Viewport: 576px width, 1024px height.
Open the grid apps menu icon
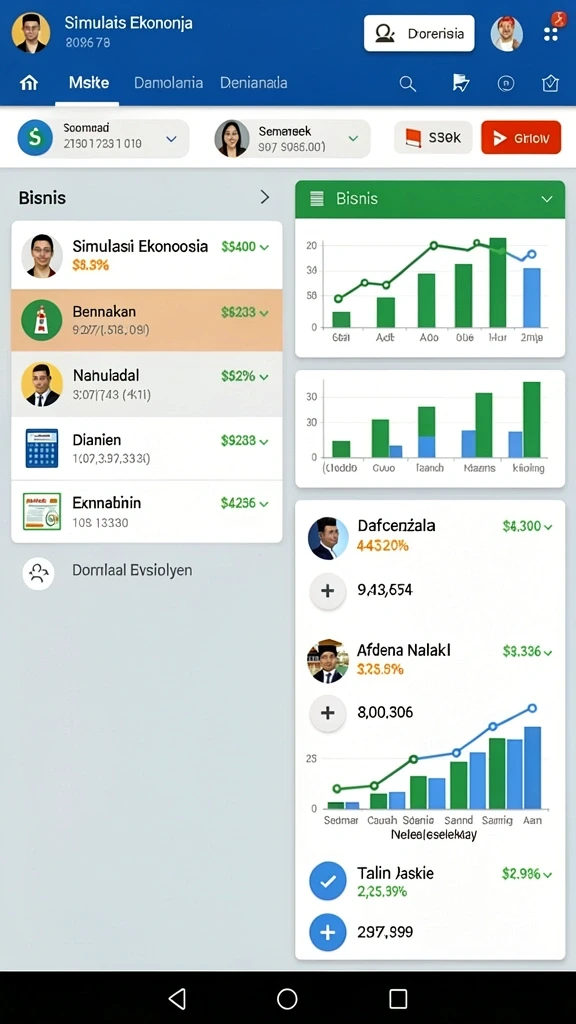(551, 34)
